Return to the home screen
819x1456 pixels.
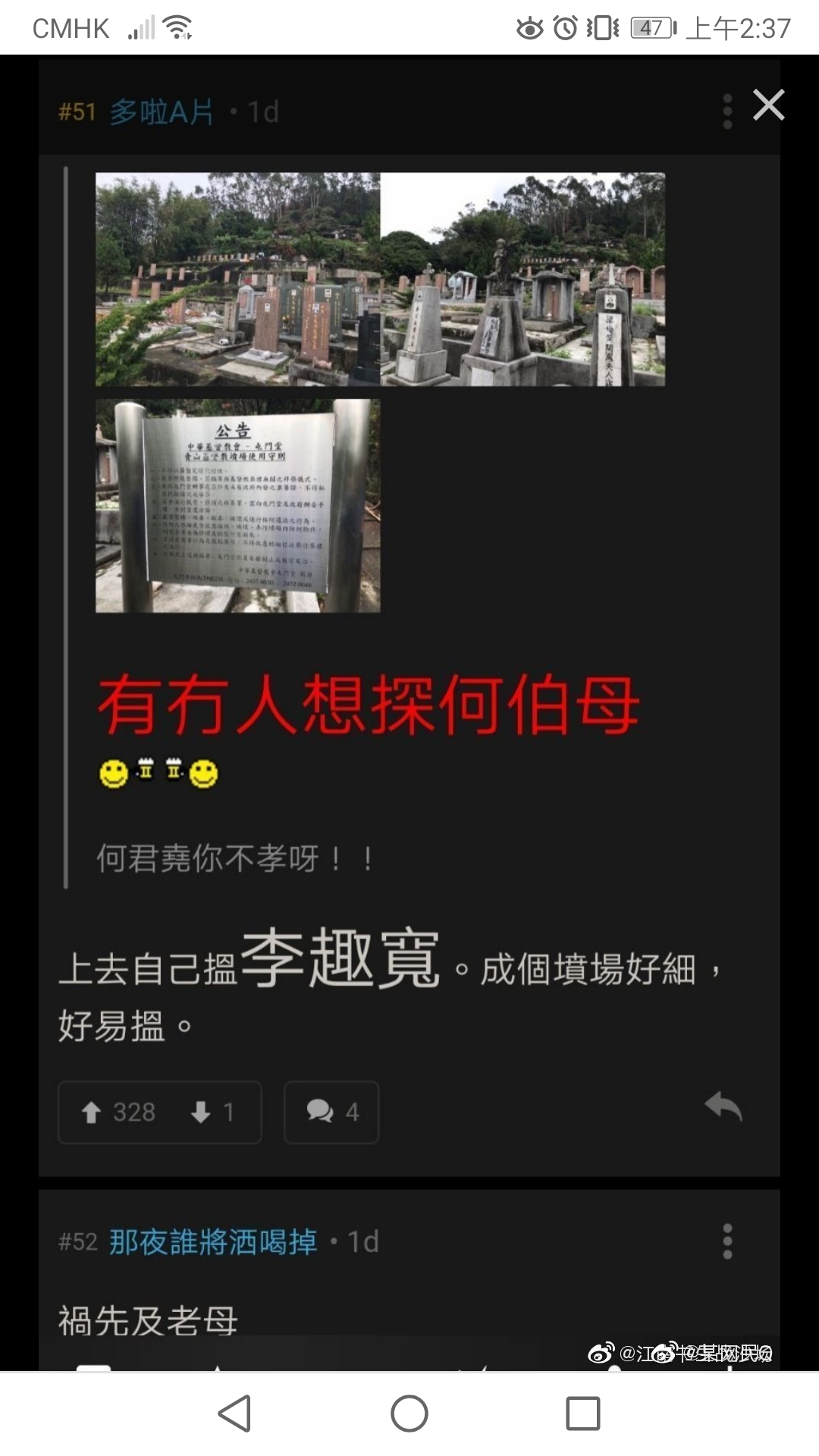point(409,1414)
